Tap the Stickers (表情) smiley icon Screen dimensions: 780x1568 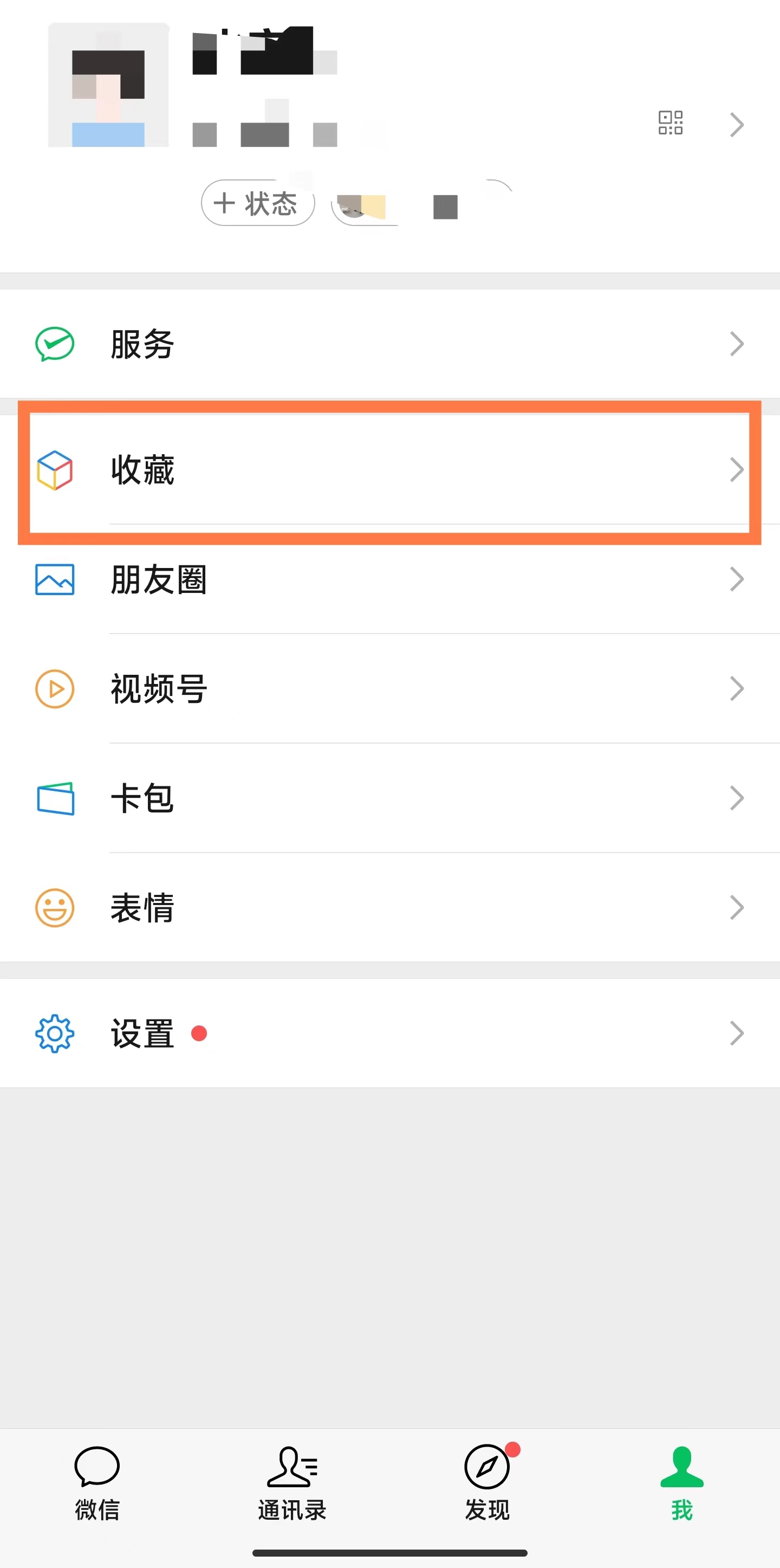pos(54,907)
